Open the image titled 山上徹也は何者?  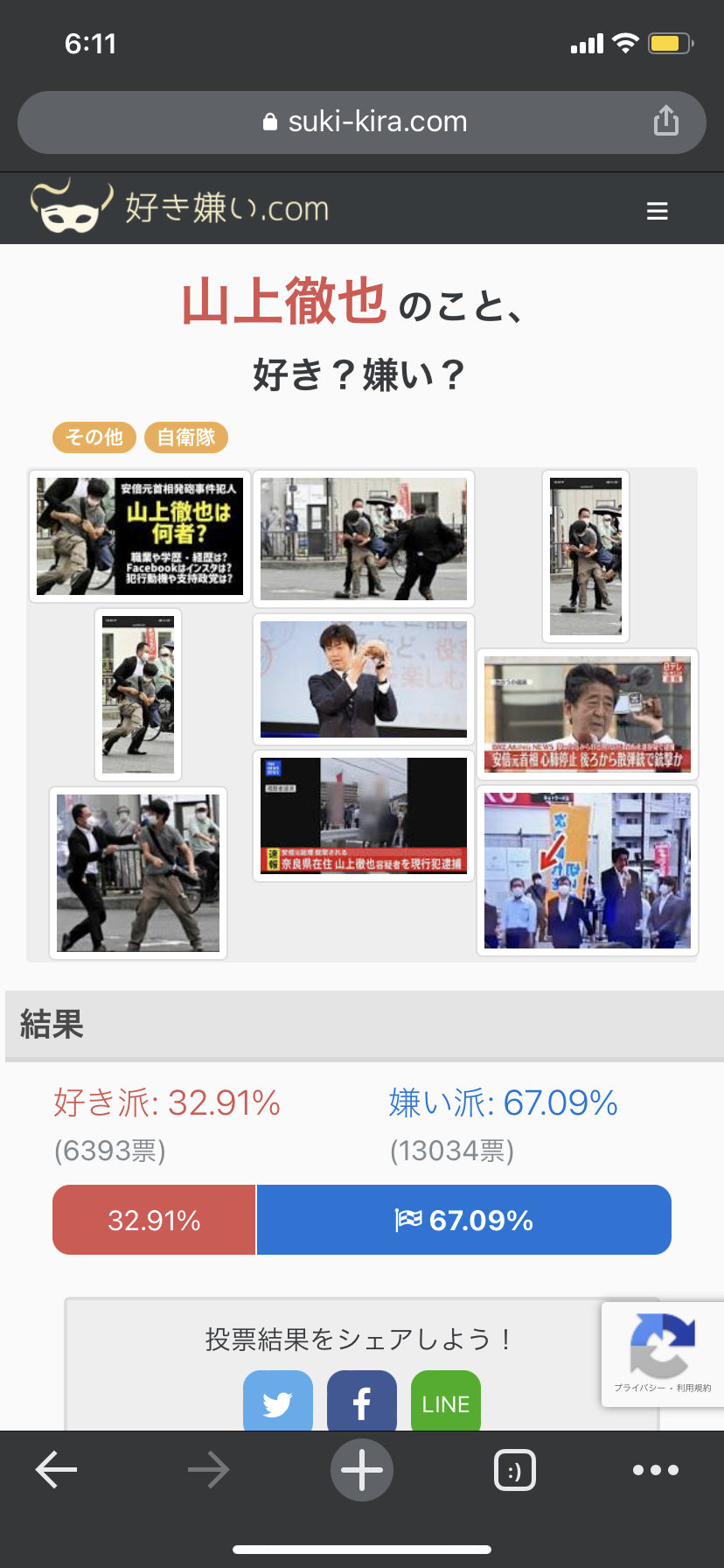point(140,536)
